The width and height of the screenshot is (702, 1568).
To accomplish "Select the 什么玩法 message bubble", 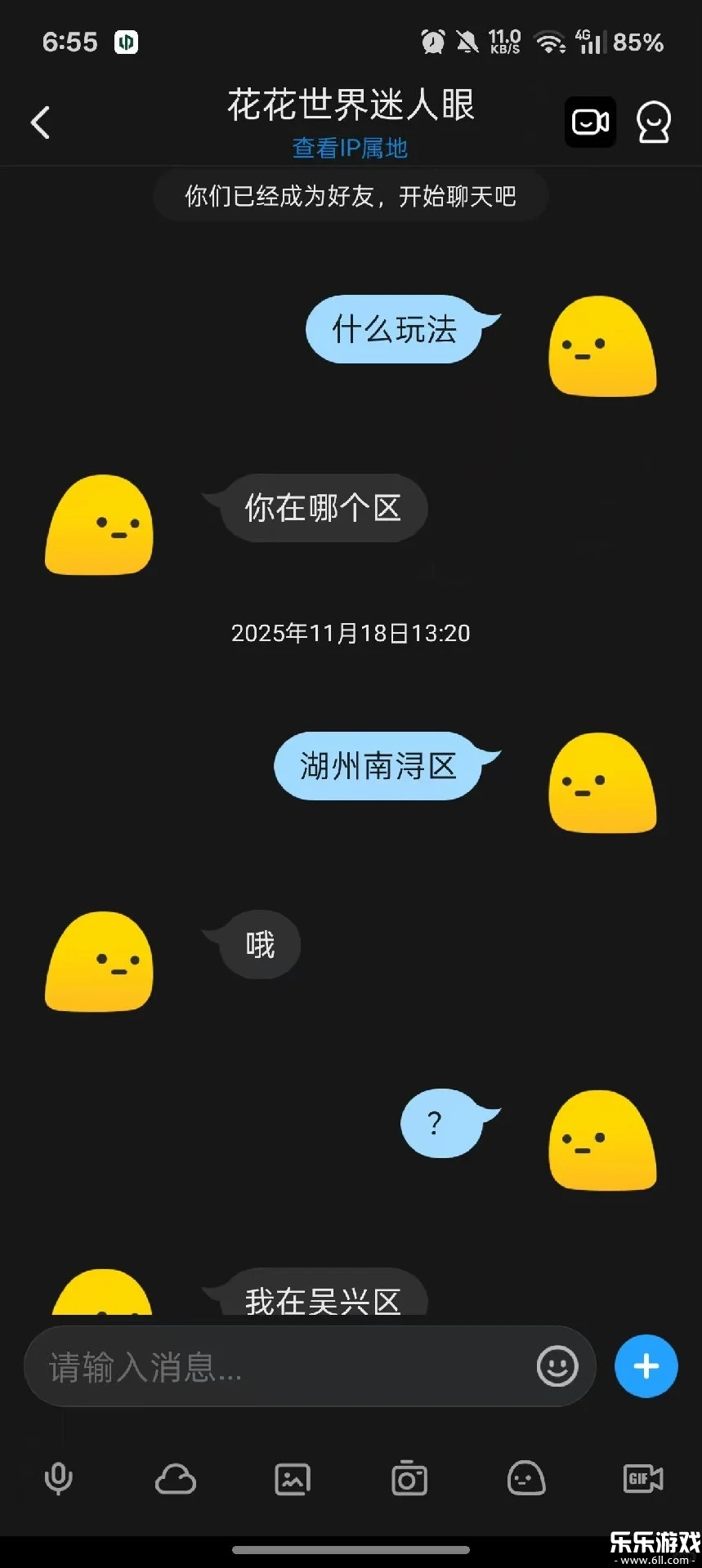I will point(396,329).
